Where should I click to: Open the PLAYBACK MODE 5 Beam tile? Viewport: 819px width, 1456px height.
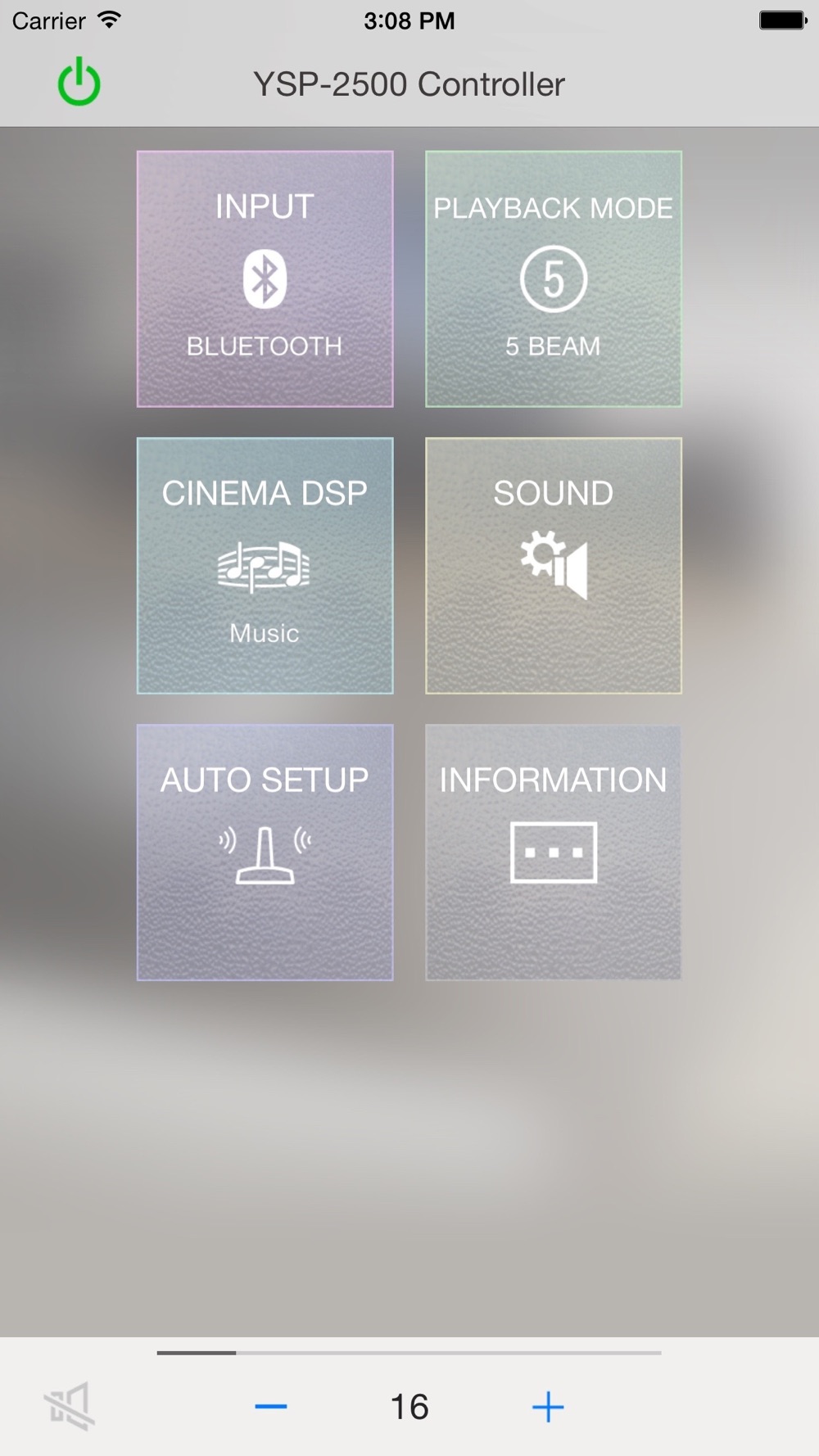[x=554, y=278]
